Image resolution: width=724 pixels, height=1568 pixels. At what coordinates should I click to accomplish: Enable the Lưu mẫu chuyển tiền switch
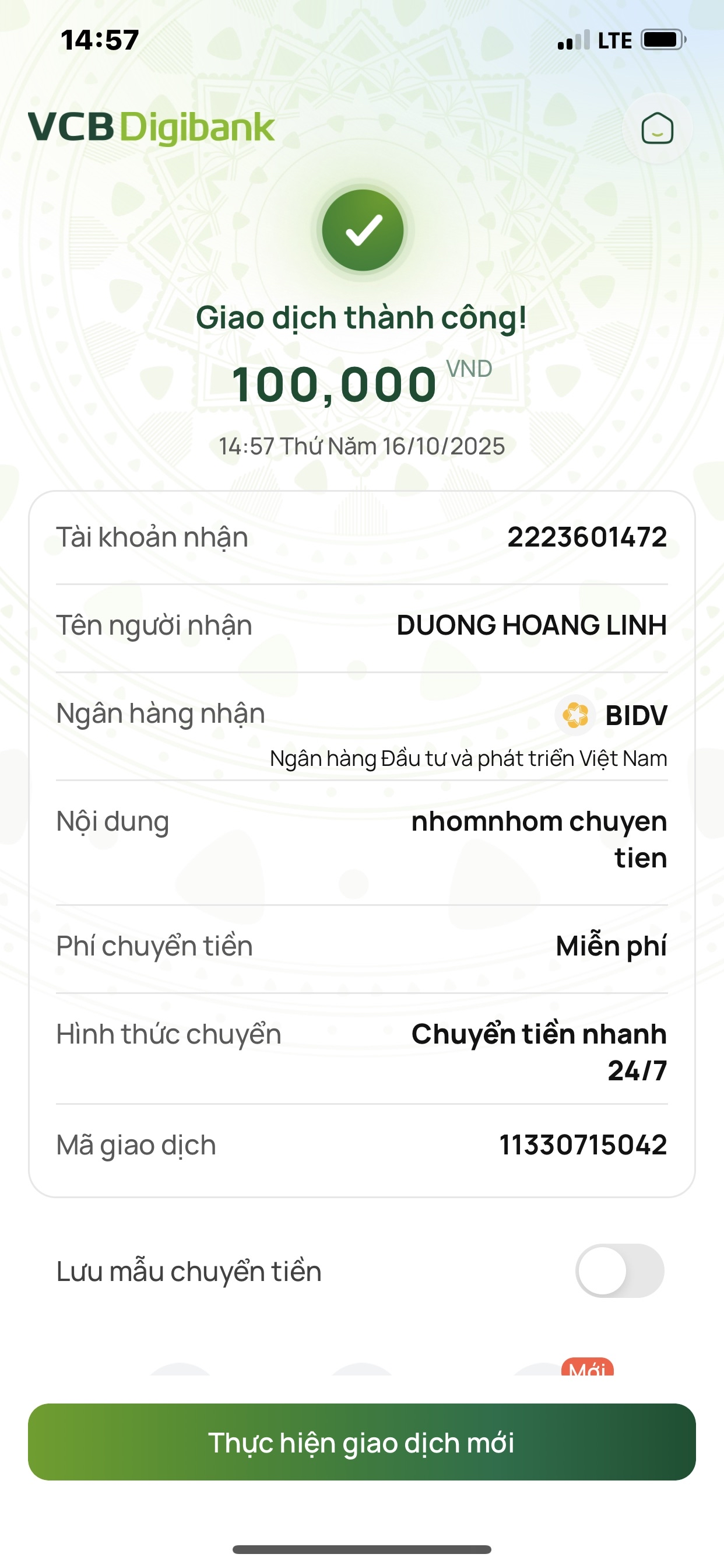pos(619,1271)
